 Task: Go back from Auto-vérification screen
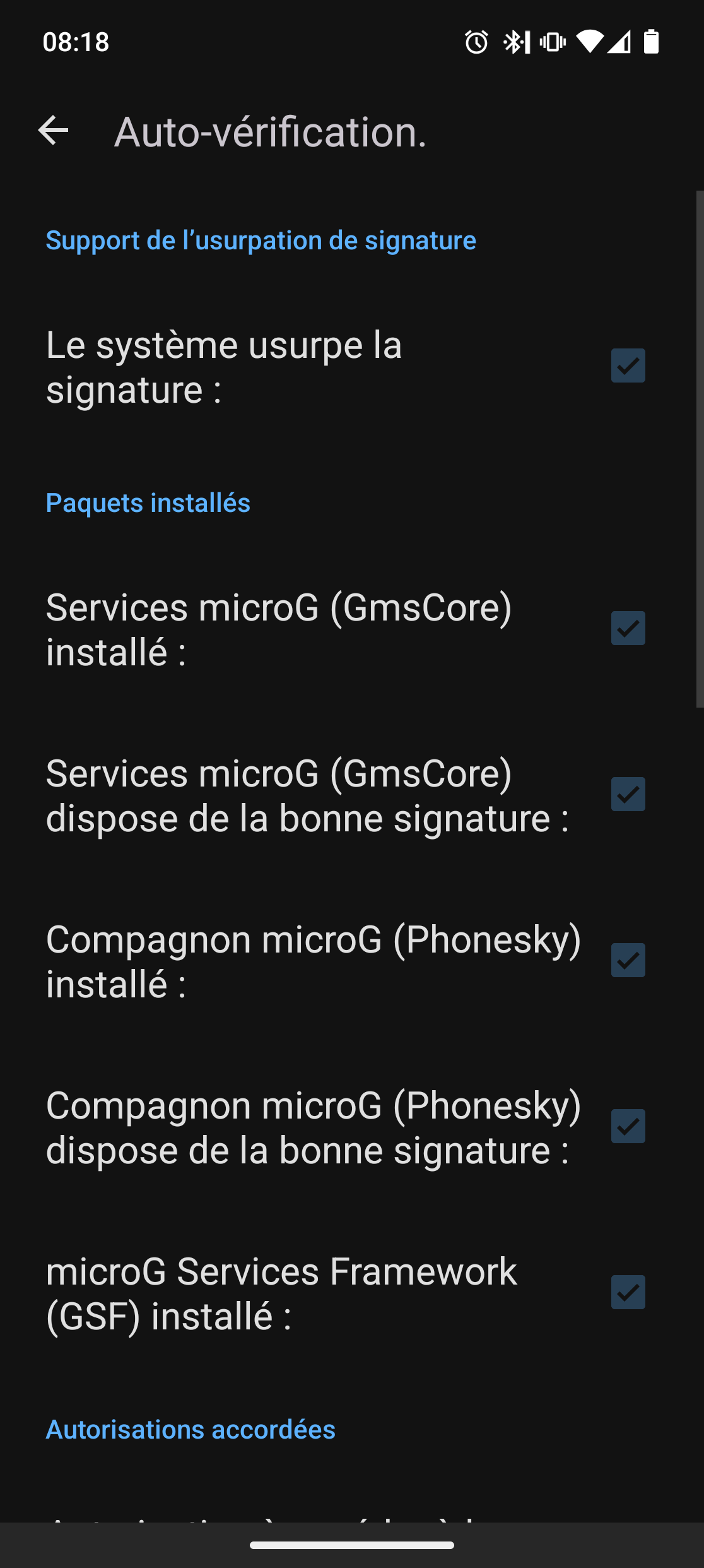click(53, 131)
